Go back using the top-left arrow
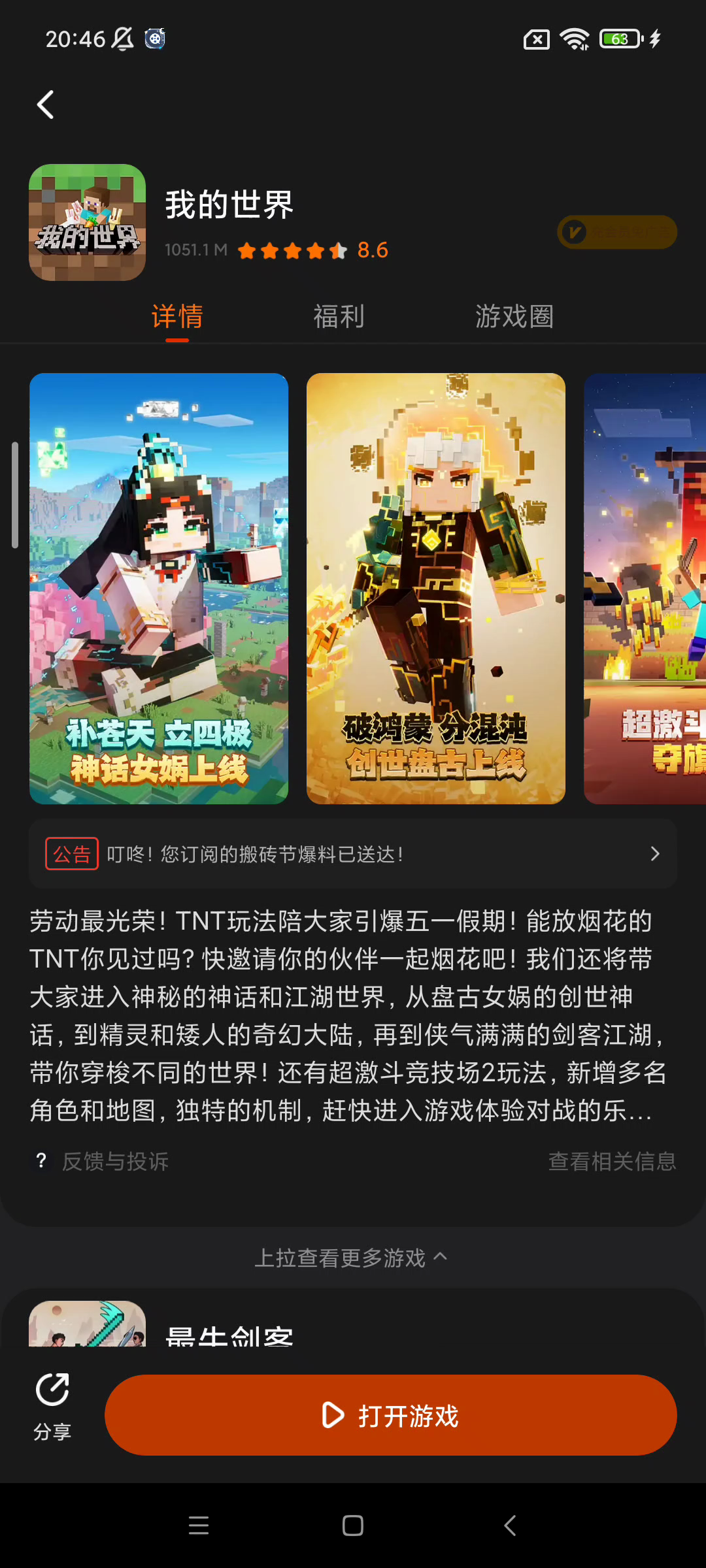The width and height of the screenshot is (706, 1568). point(45,105)
